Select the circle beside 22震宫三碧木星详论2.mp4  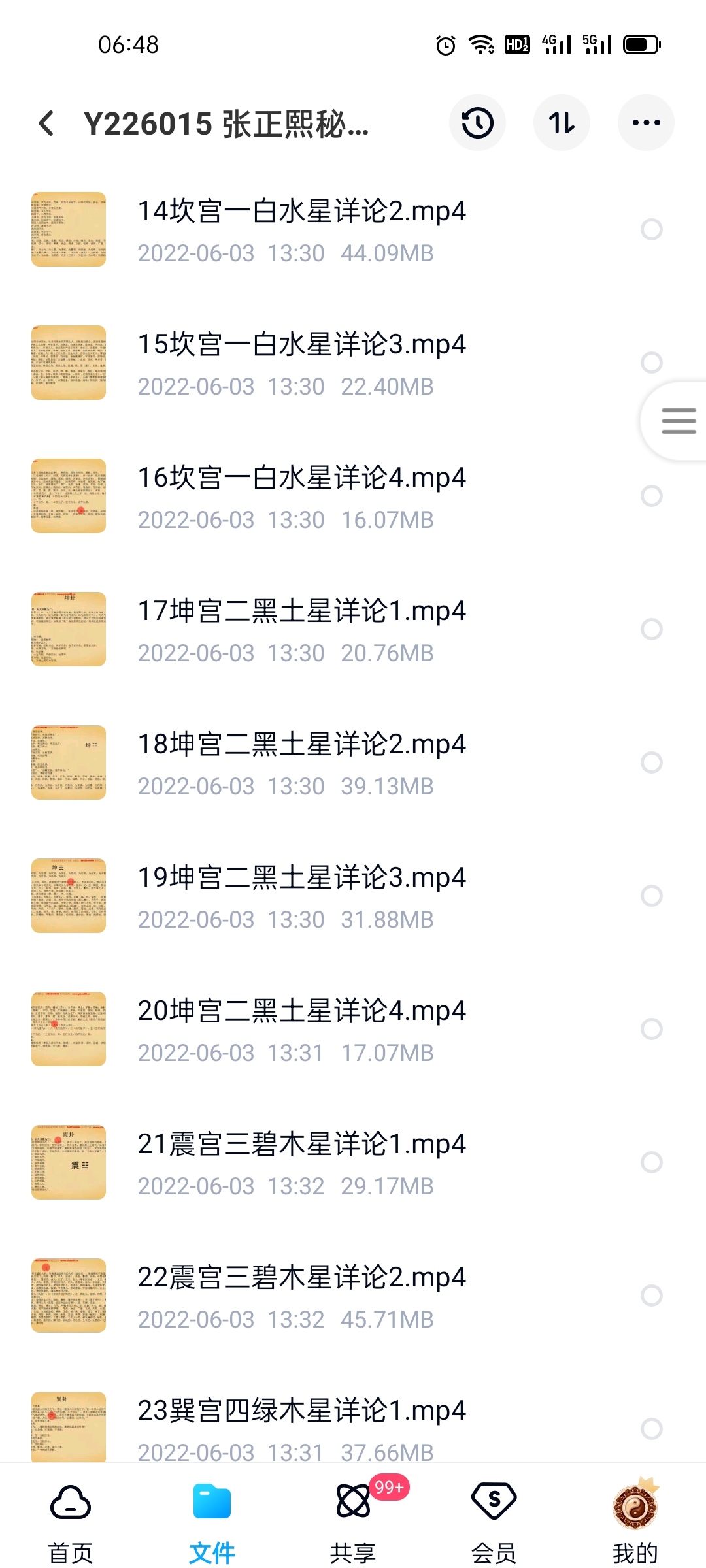pyautogui.click(x=651, y=1296)
